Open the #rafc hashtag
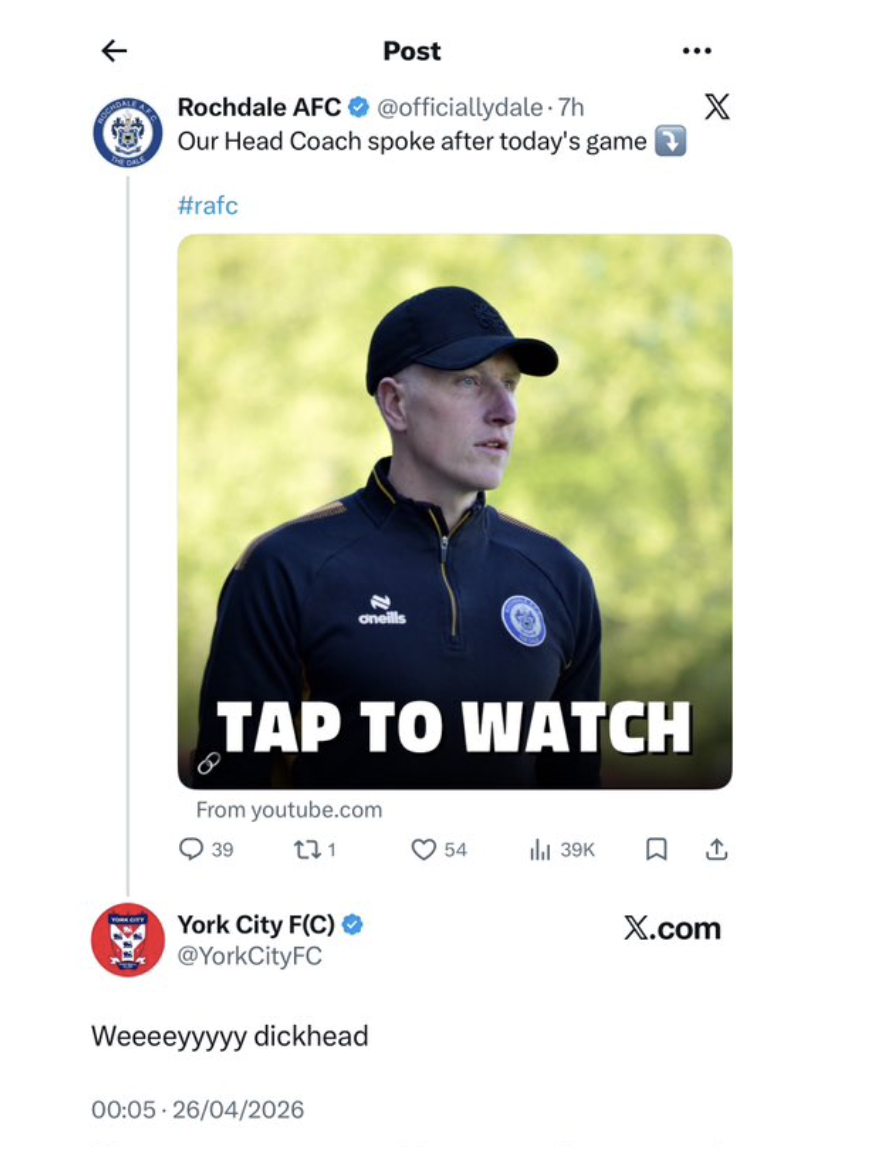The image size is (874, 1150). [207, 206]
